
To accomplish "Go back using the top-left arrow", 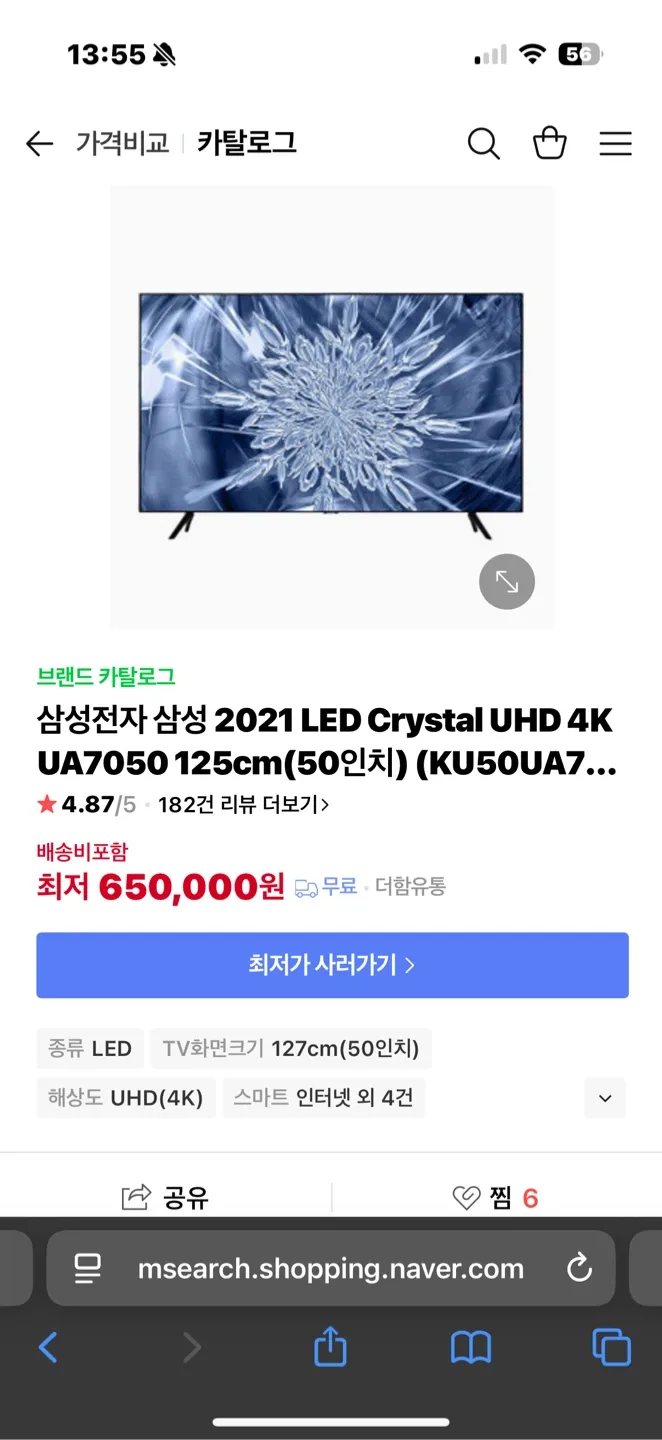I will pyautogui.click(x=39, y=144).
